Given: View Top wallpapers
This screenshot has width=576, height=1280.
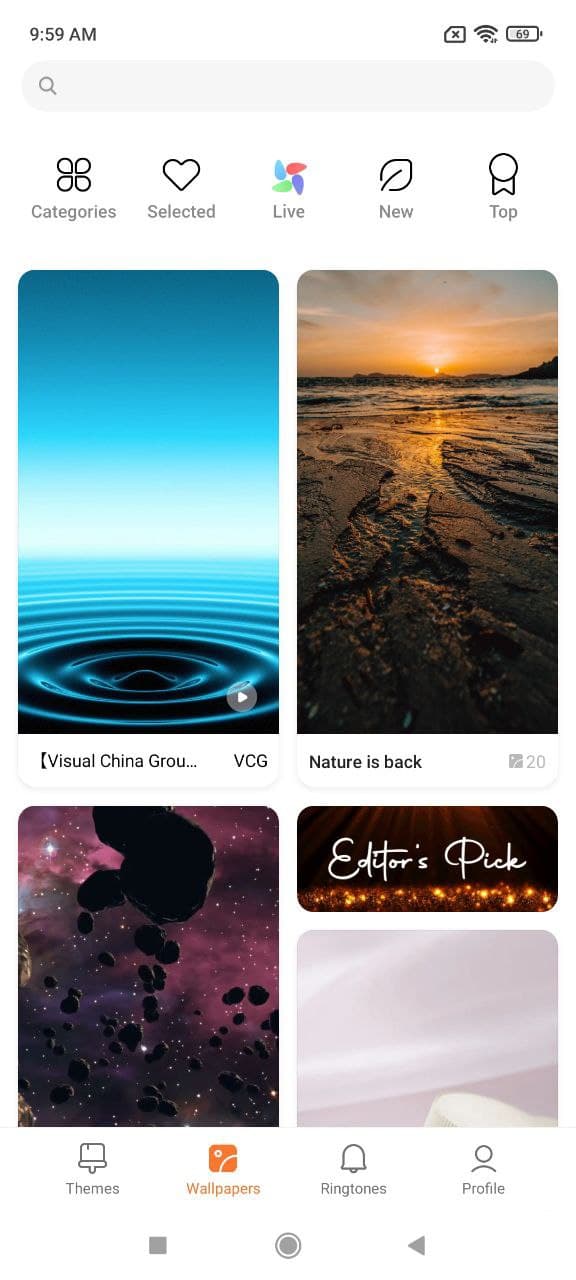Looking at the screenshot, I should 503,188.
